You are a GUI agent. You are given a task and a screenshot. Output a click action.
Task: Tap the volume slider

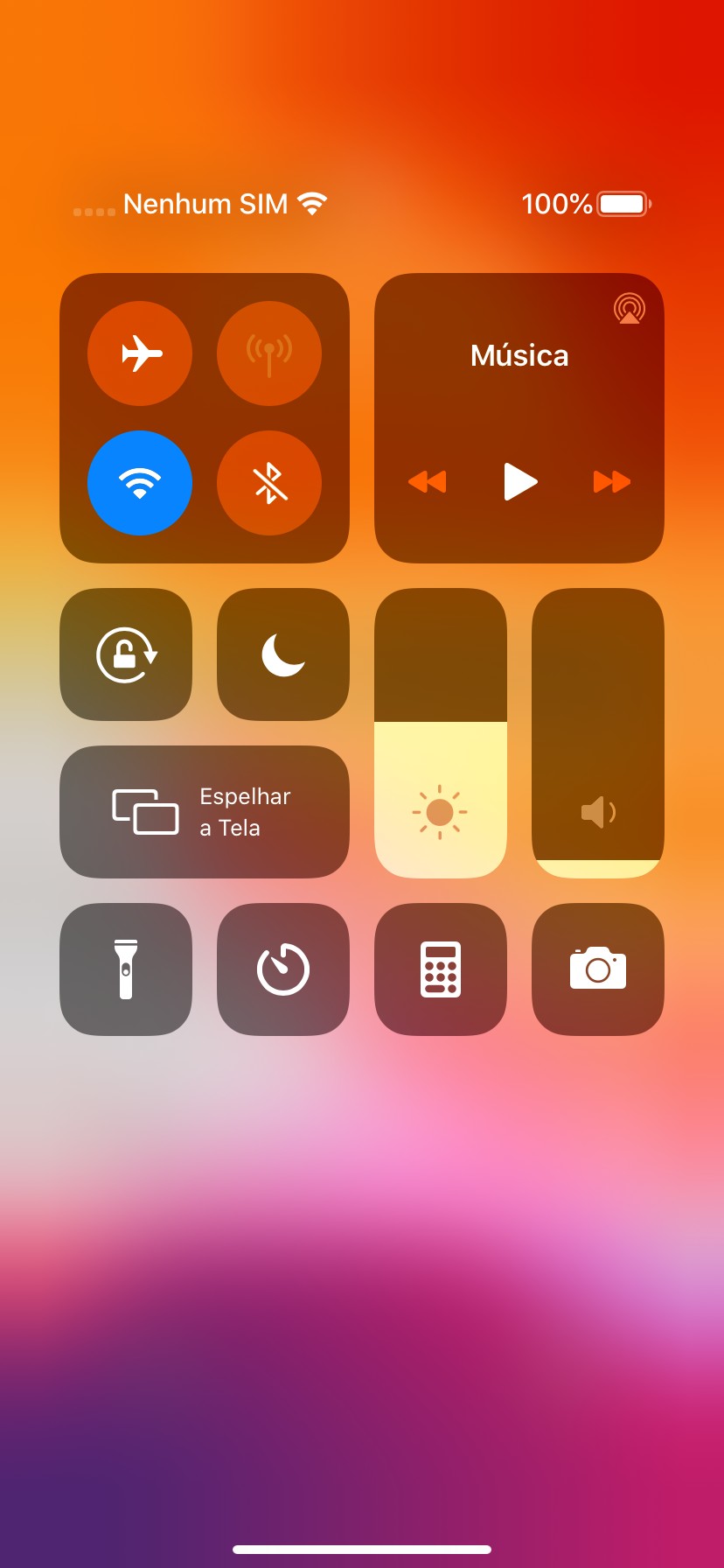[598, 733]
